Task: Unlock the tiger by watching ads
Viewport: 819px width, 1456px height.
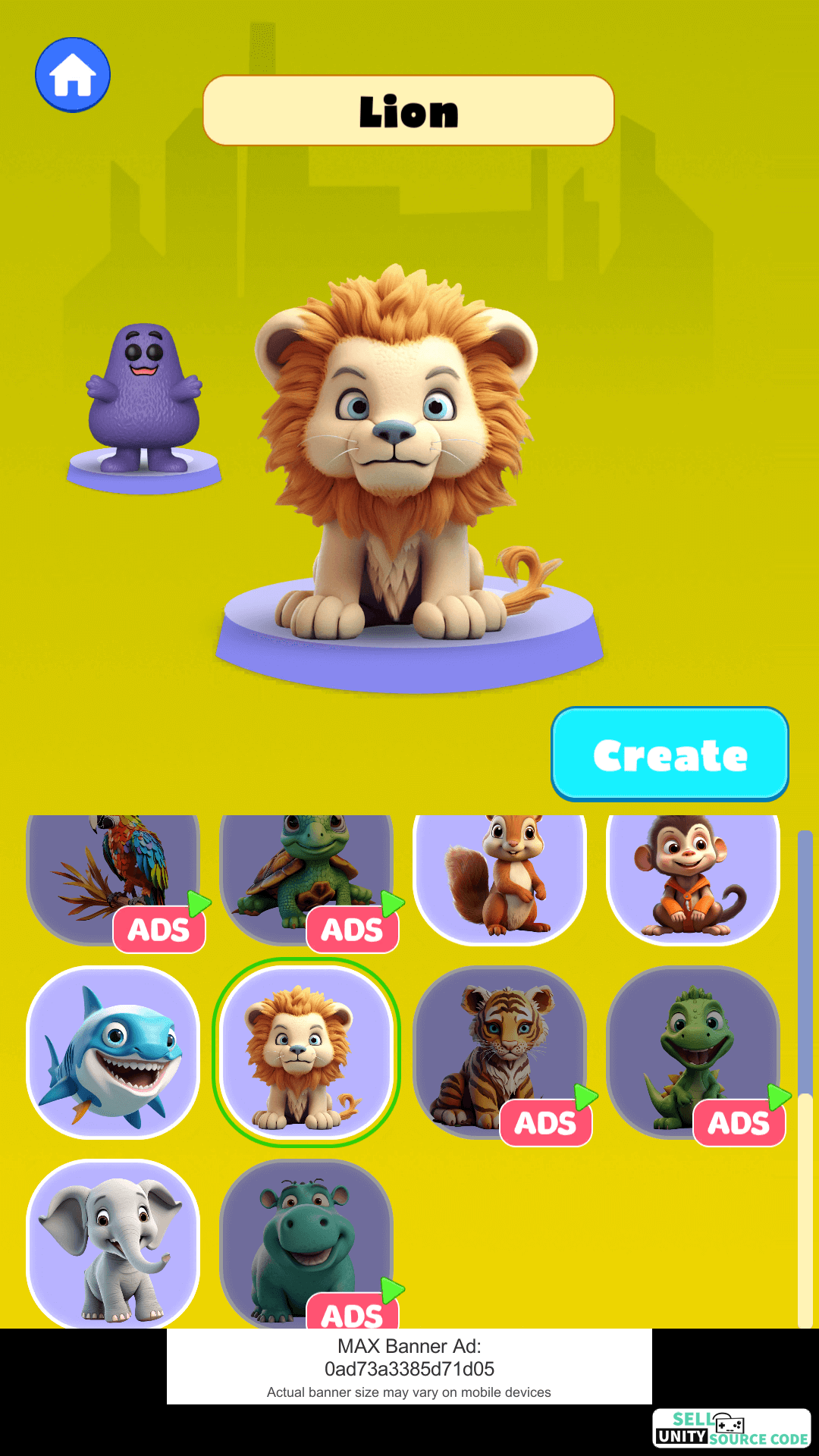Action: 500,1053
